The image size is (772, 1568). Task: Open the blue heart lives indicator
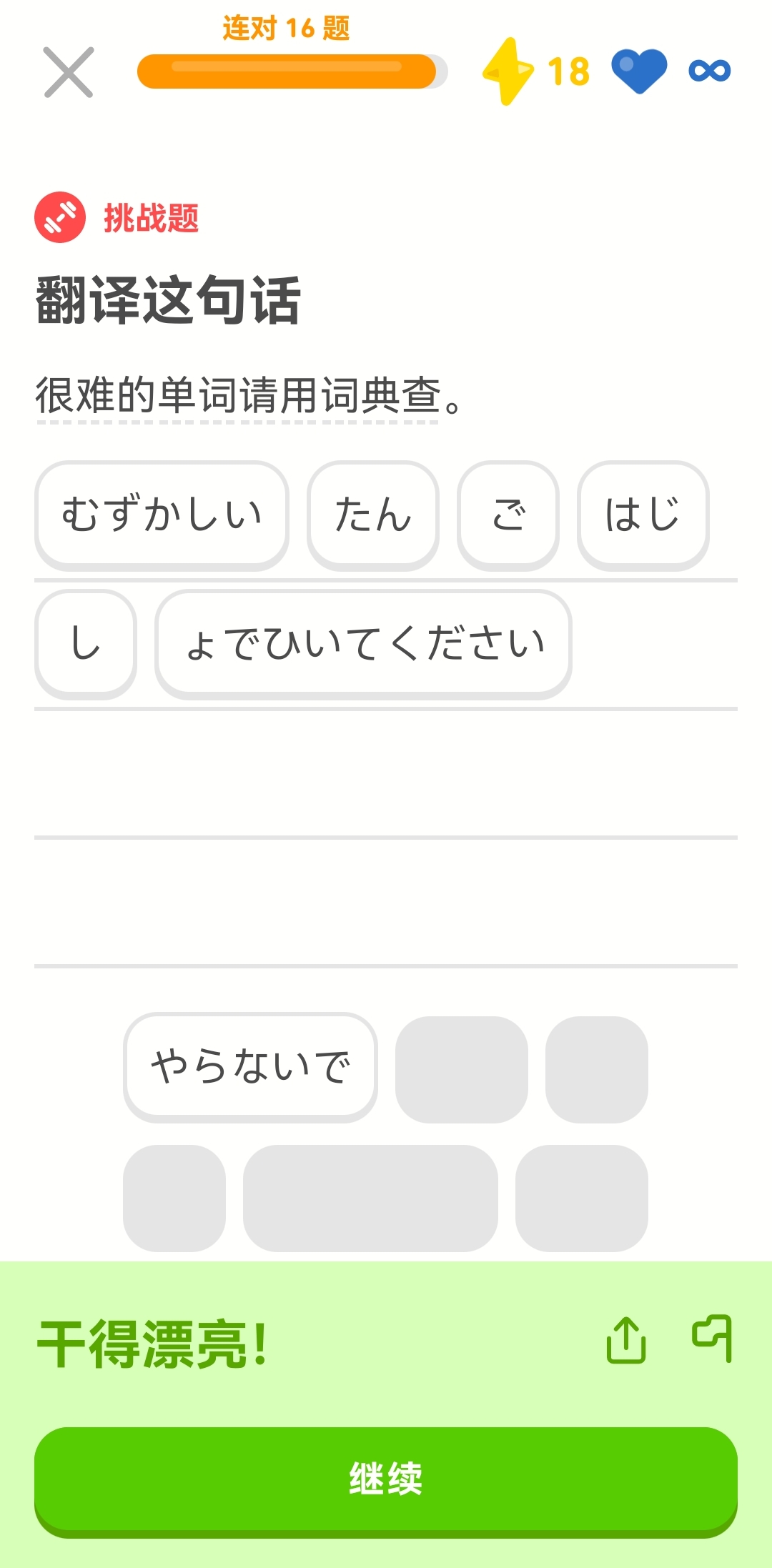(639, 71)
